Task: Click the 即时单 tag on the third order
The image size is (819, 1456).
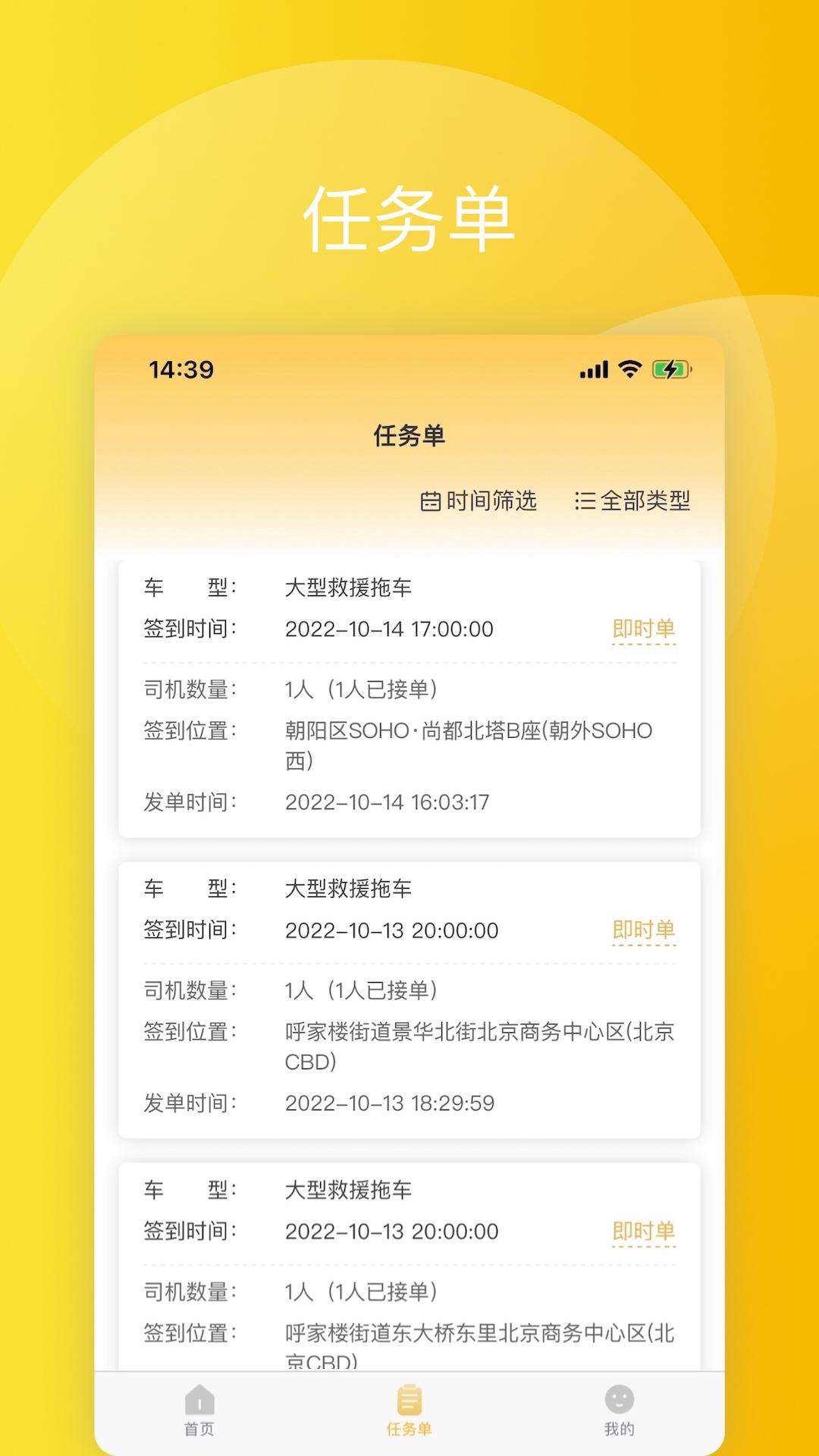Action: pos(643,1231)
